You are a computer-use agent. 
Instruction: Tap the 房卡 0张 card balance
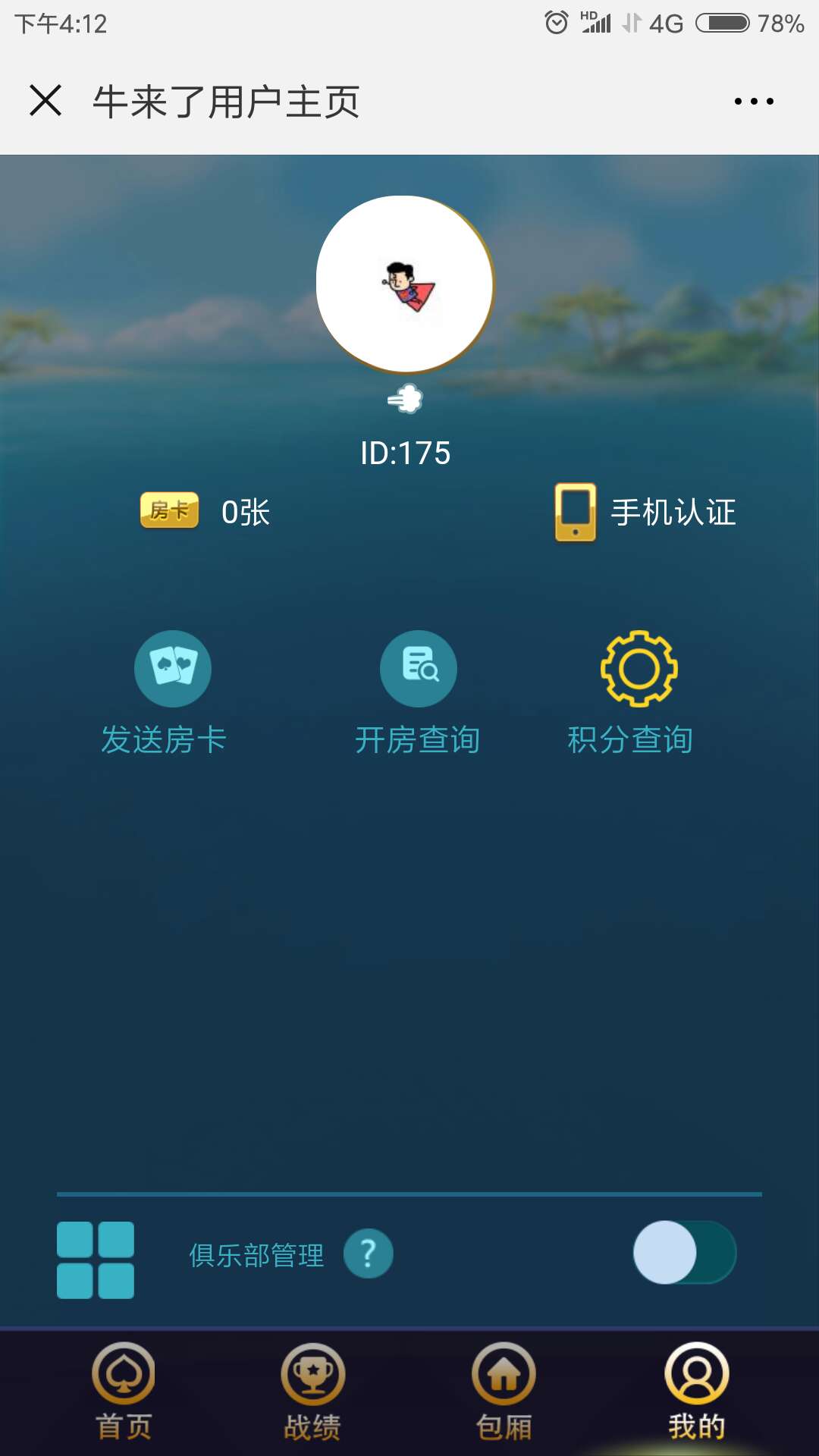pos(206,512)
